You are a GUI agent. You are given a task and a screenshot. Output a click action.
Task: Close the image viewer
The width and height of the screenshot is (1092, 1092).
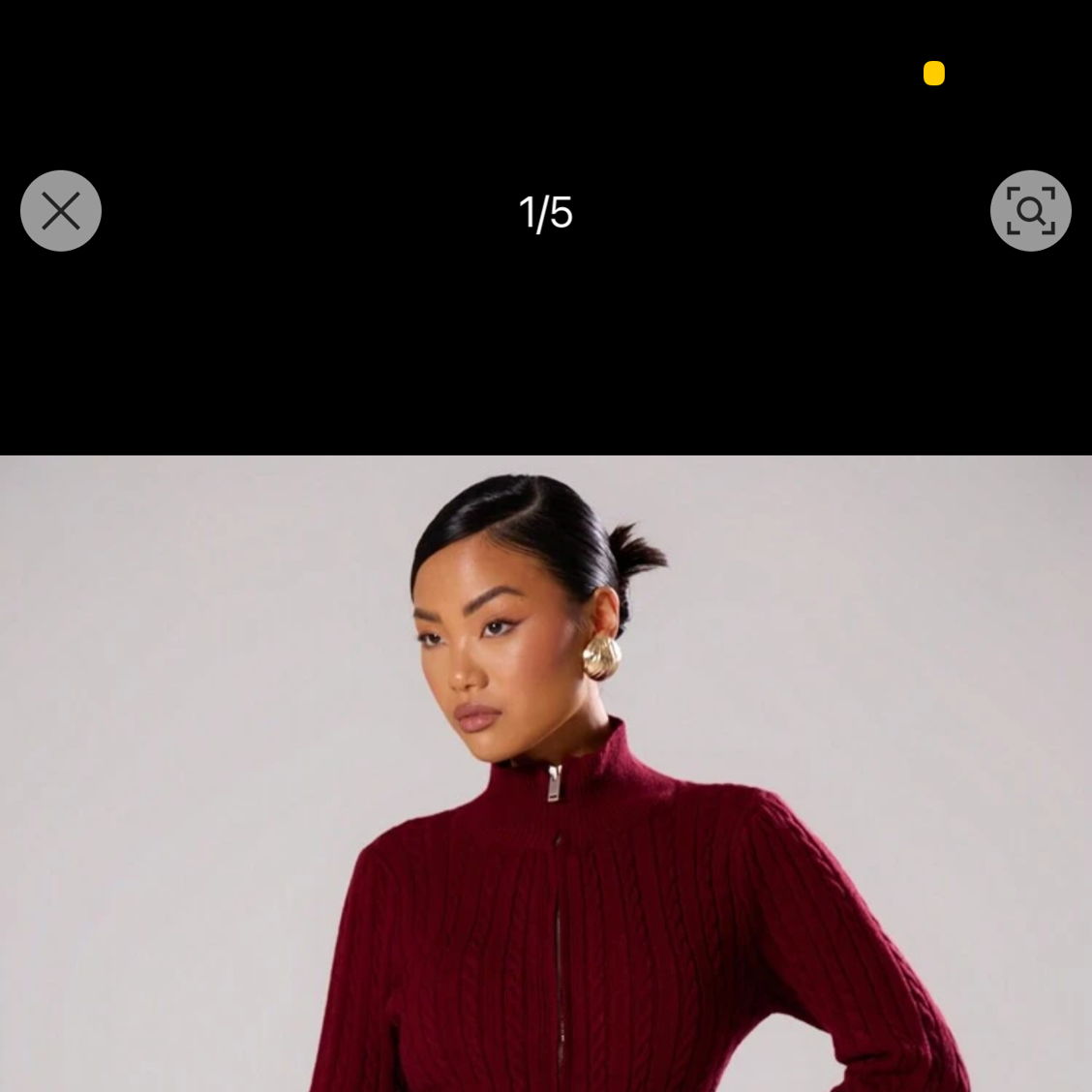pyautogui.click(x=61, y=211)
